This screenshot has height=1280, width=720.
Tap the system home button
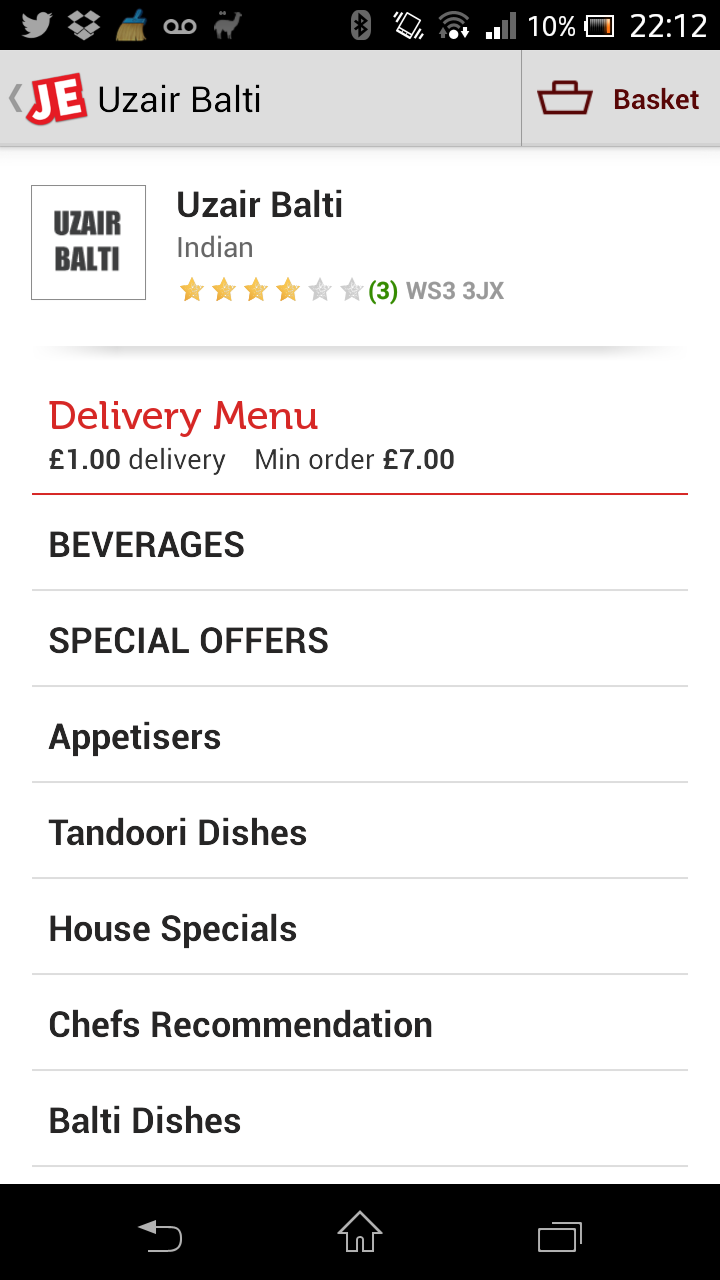[360, 1232]
